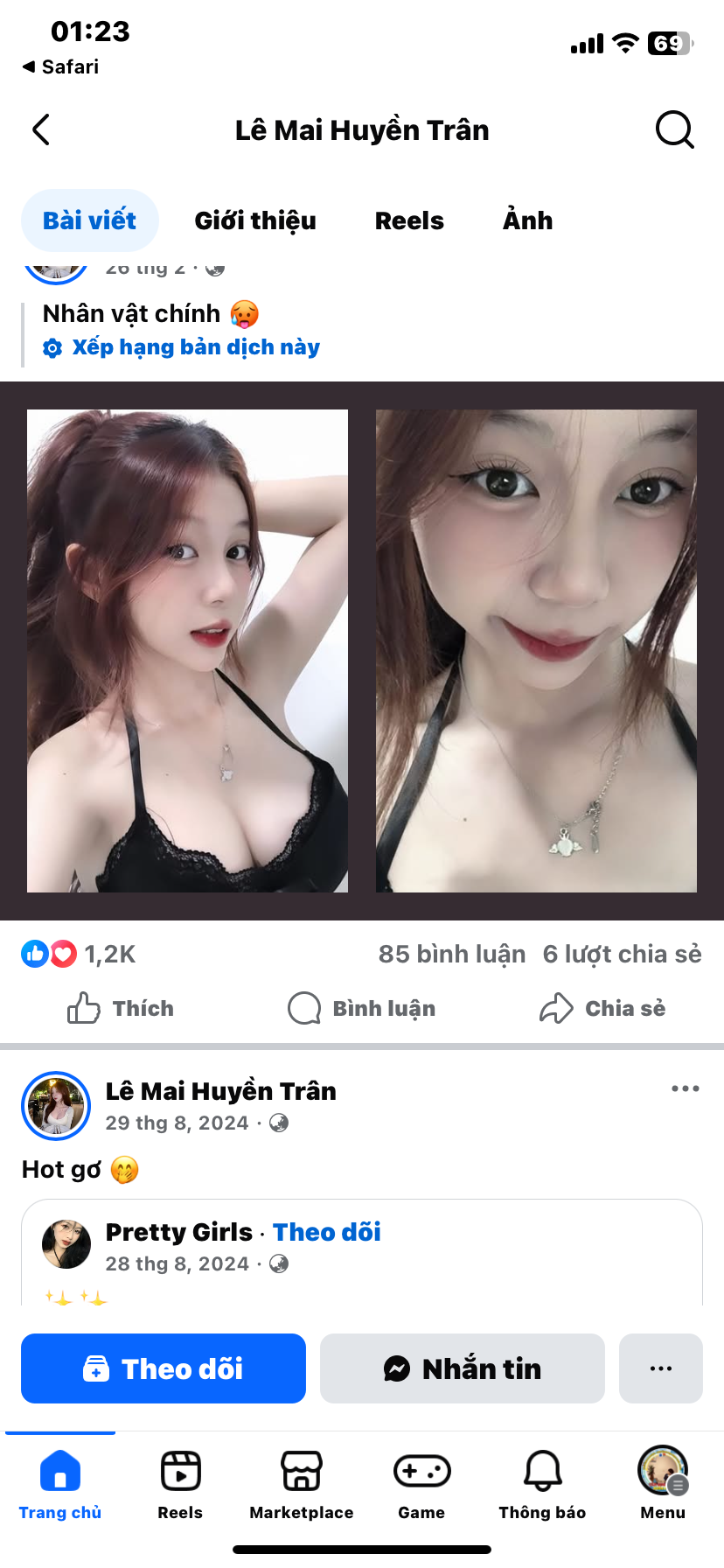Open overflow menu on the Hot gơ post
This screenshot has height=1568, width=724.
pyautogui.click(x=685, y=1088)
